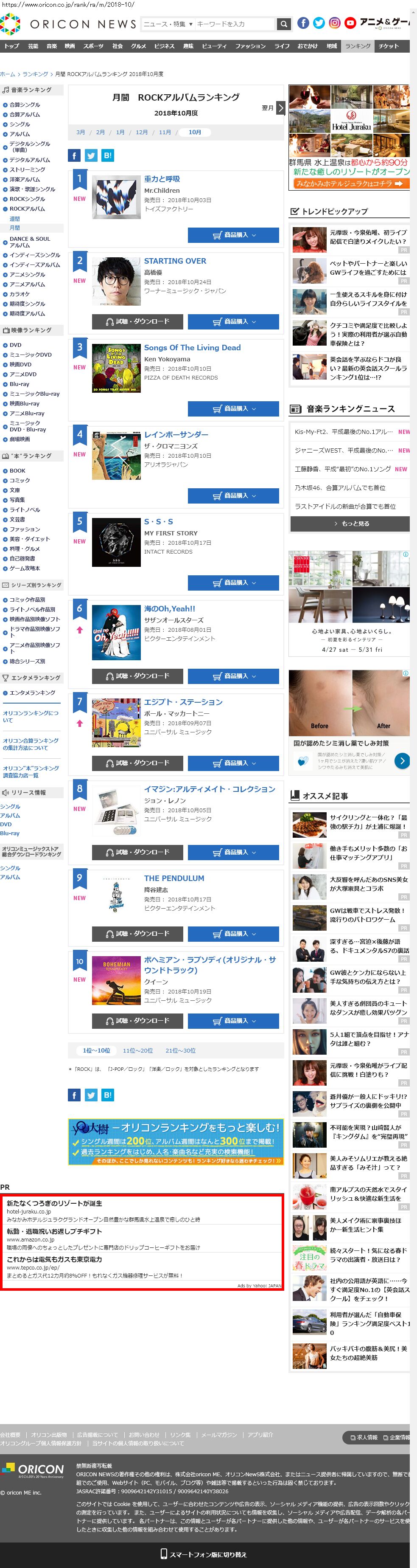
Task: Open 週間 under ROCKアルバム in sidebar
Action: (x=14, y=219)
